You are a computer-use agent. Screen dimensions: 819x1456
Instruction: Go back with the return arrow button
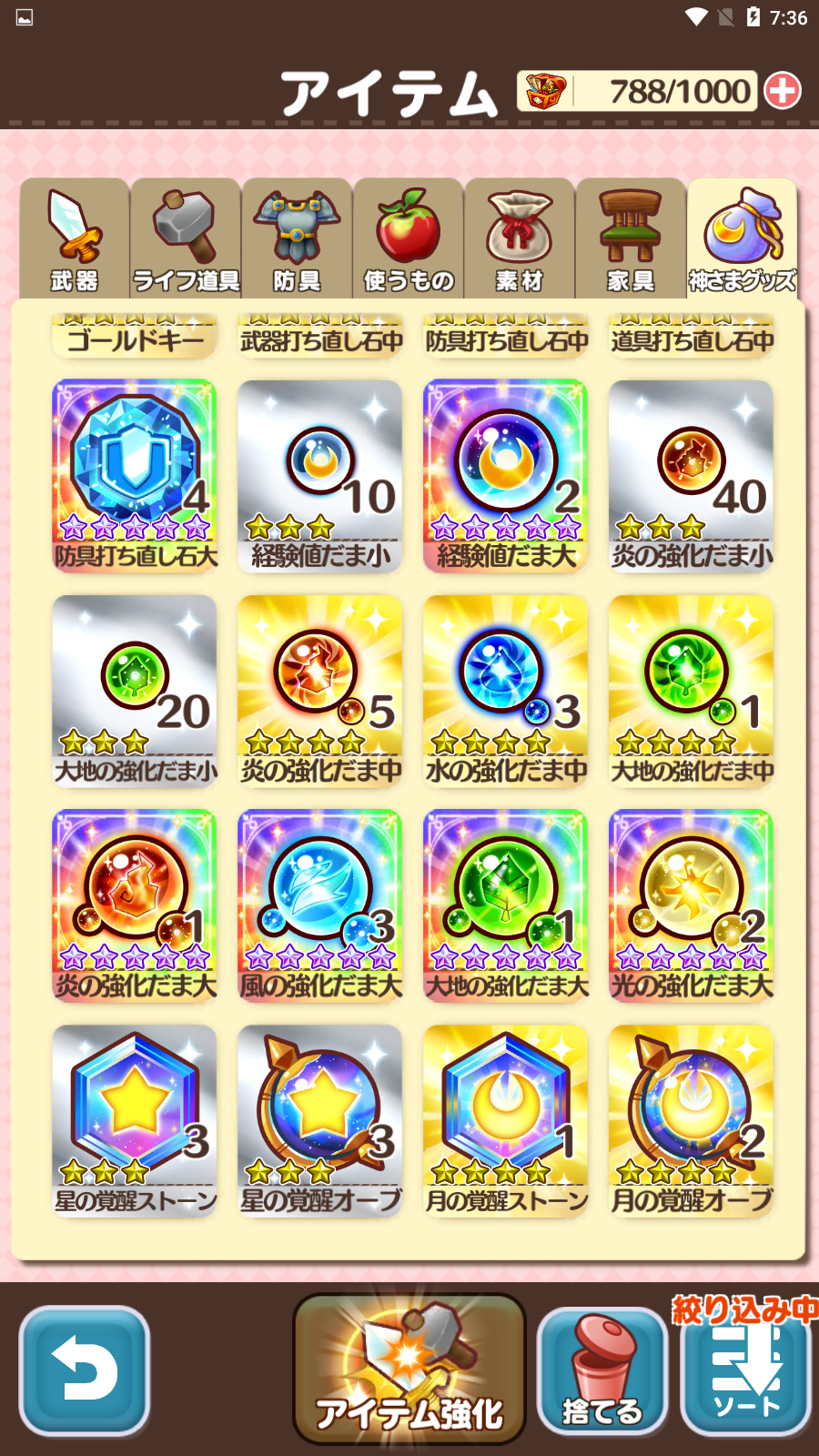[x=84, y=1370]
